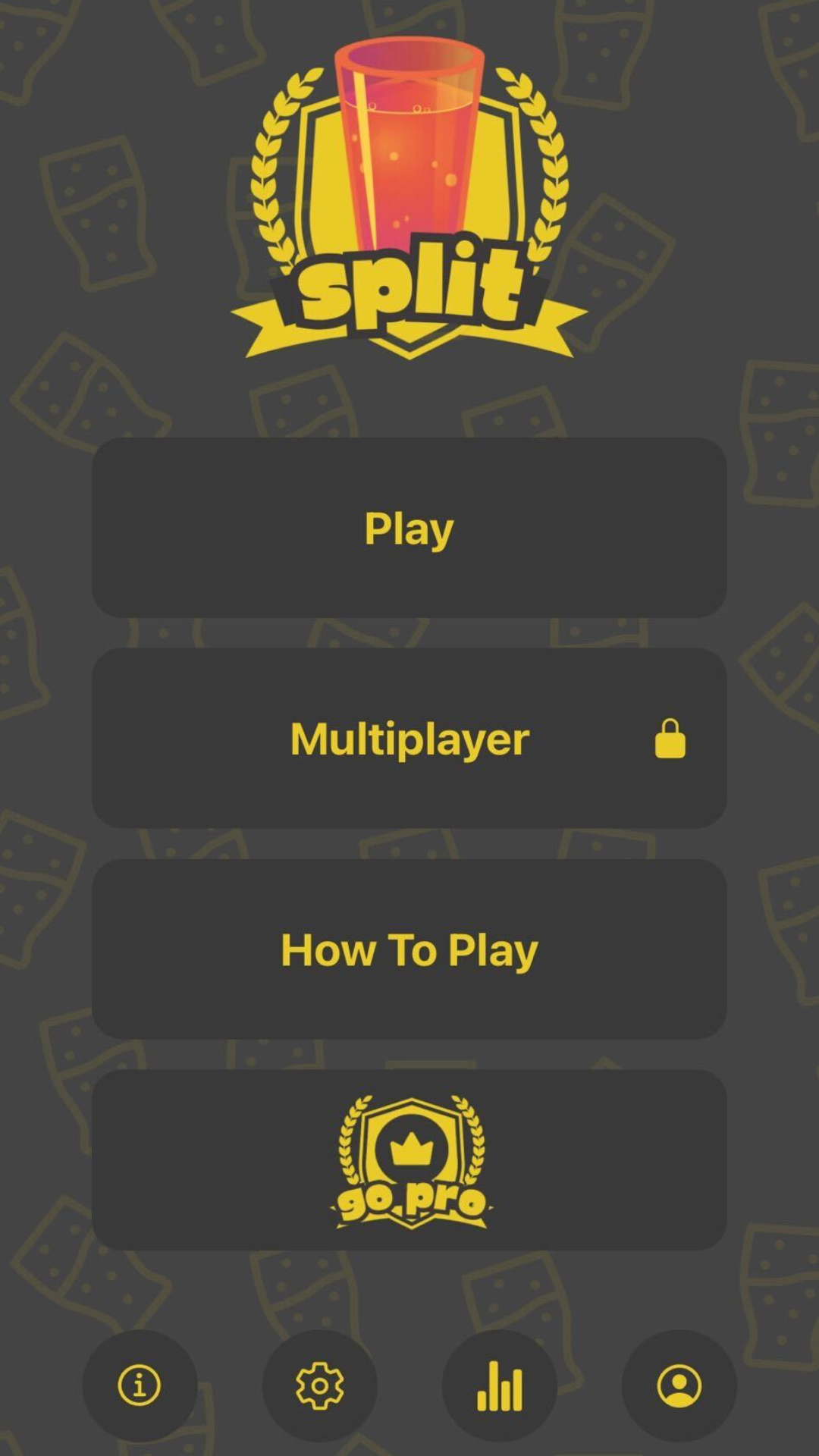
Task: Open the How To Play instructions
Action: (409, 949)
